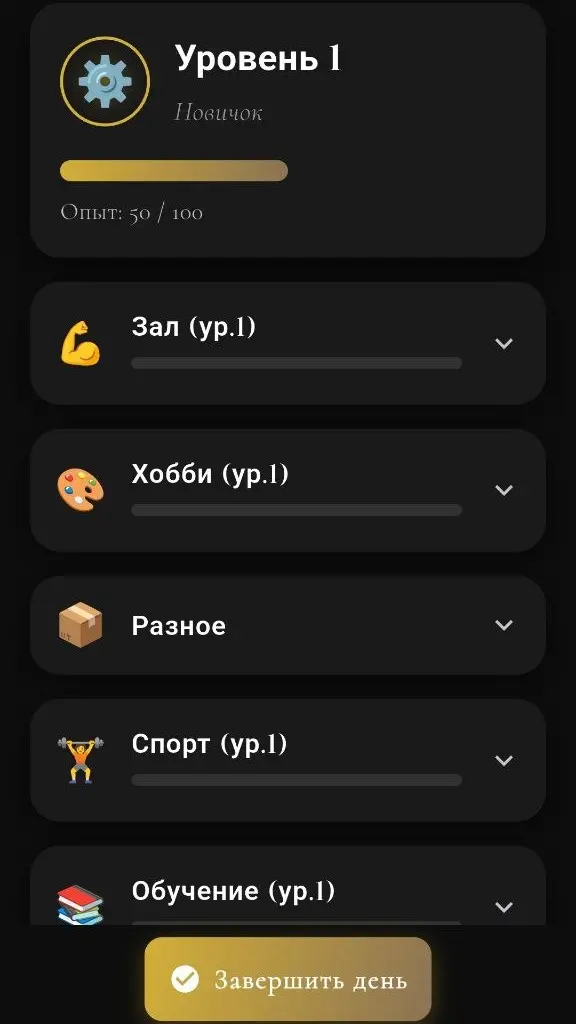Image resolution: width=576 pixels, height=1024 pixels.
Task: Expand the Зал category chevron
Action: click(504, 344)
